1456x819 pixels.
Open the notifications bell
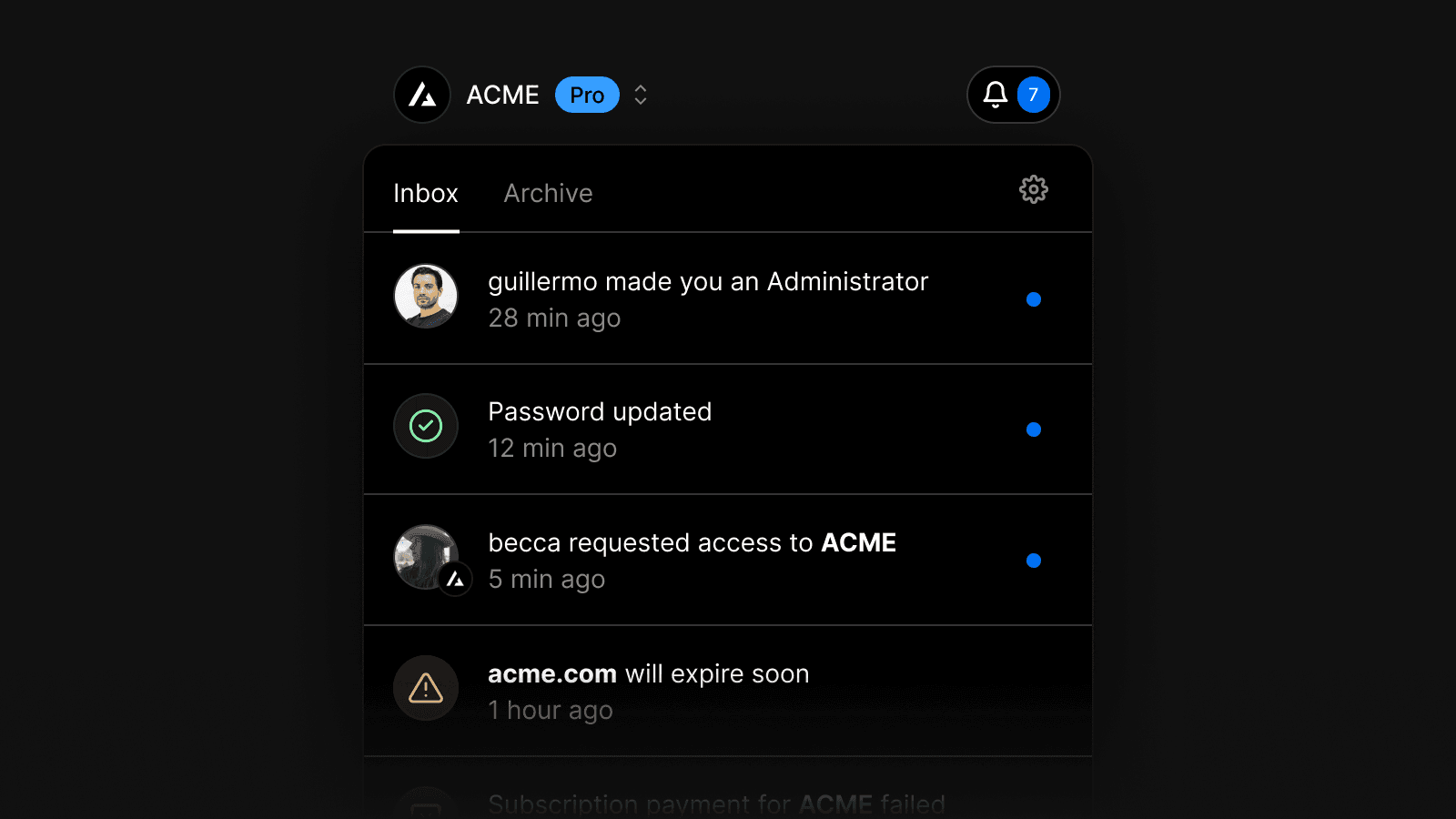click(x=996, y=95)
